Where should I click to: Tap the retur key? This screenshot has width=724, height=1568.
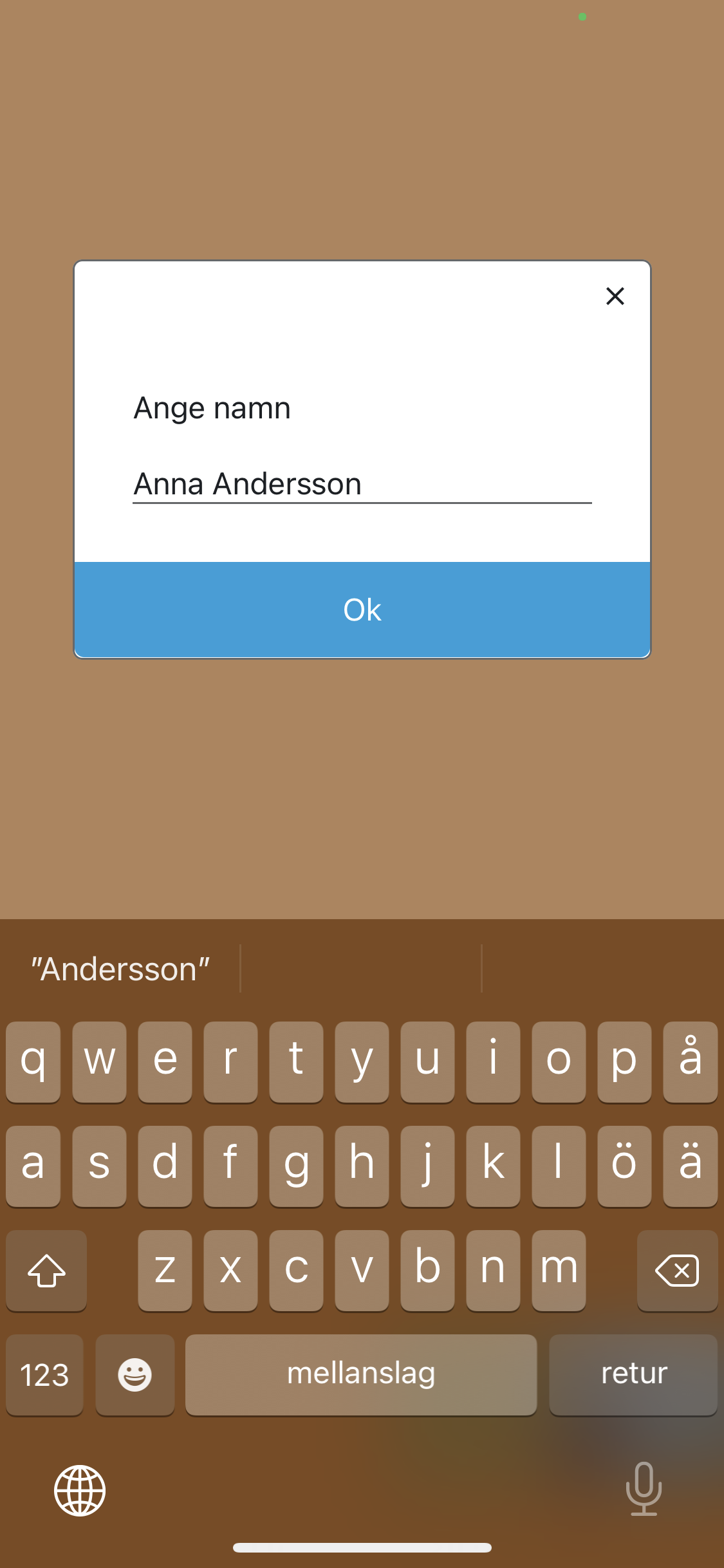[x=633, y=1374]
